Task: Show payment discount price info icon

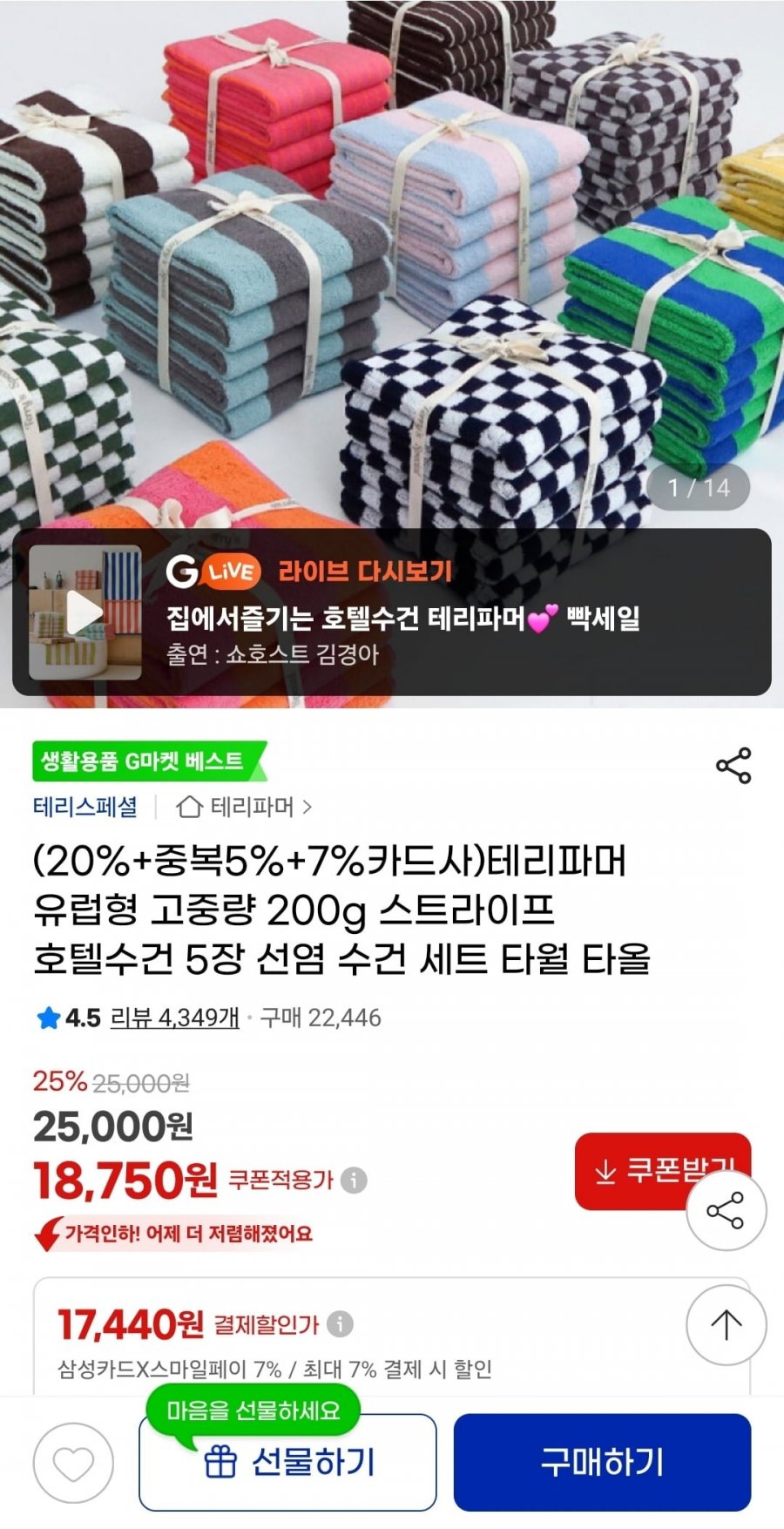Action: (340, 1324)
